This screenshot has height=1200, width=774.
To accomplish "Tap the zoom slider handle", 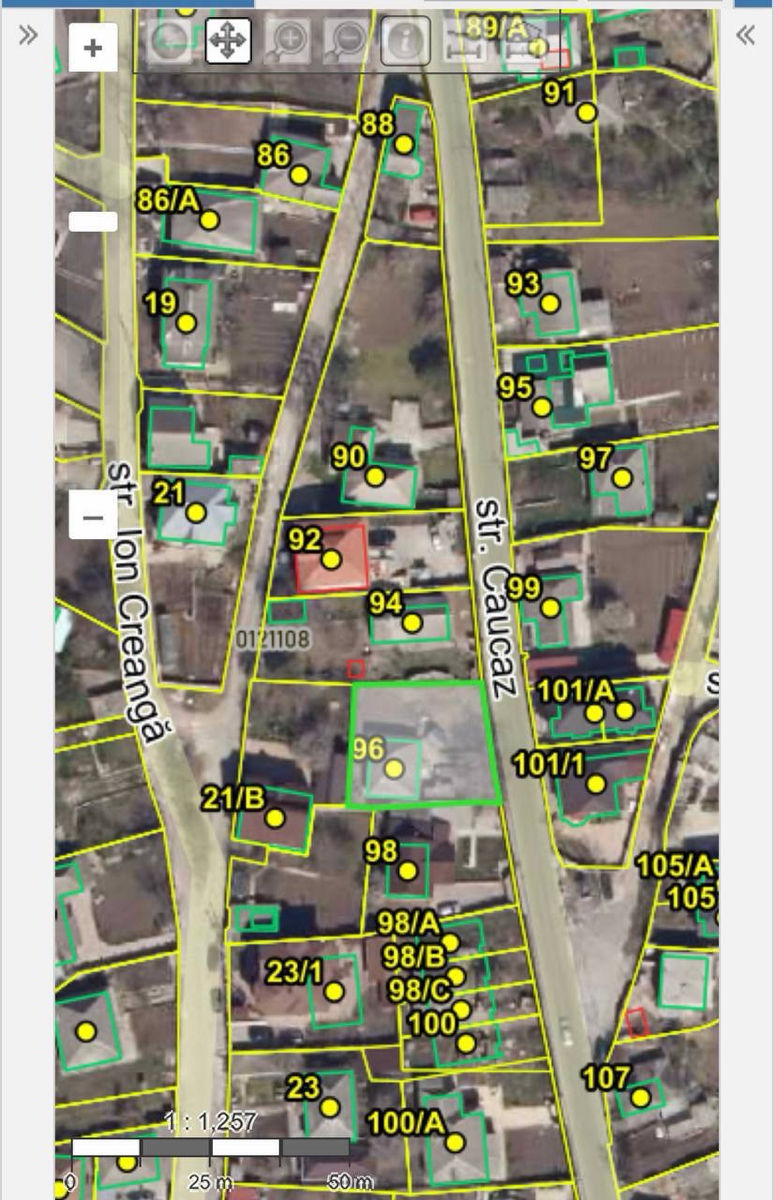I will pos(93,222).
